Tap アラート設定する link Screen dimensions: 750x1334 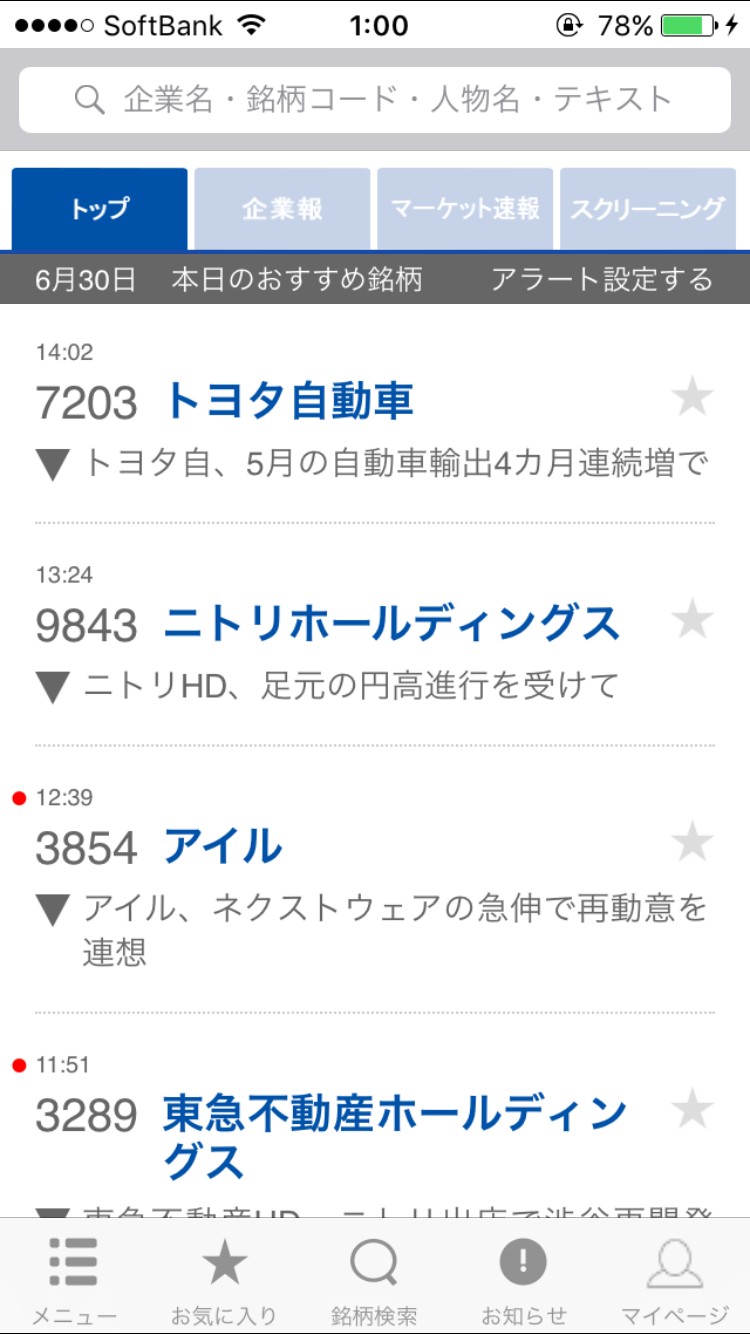(601, 279)
